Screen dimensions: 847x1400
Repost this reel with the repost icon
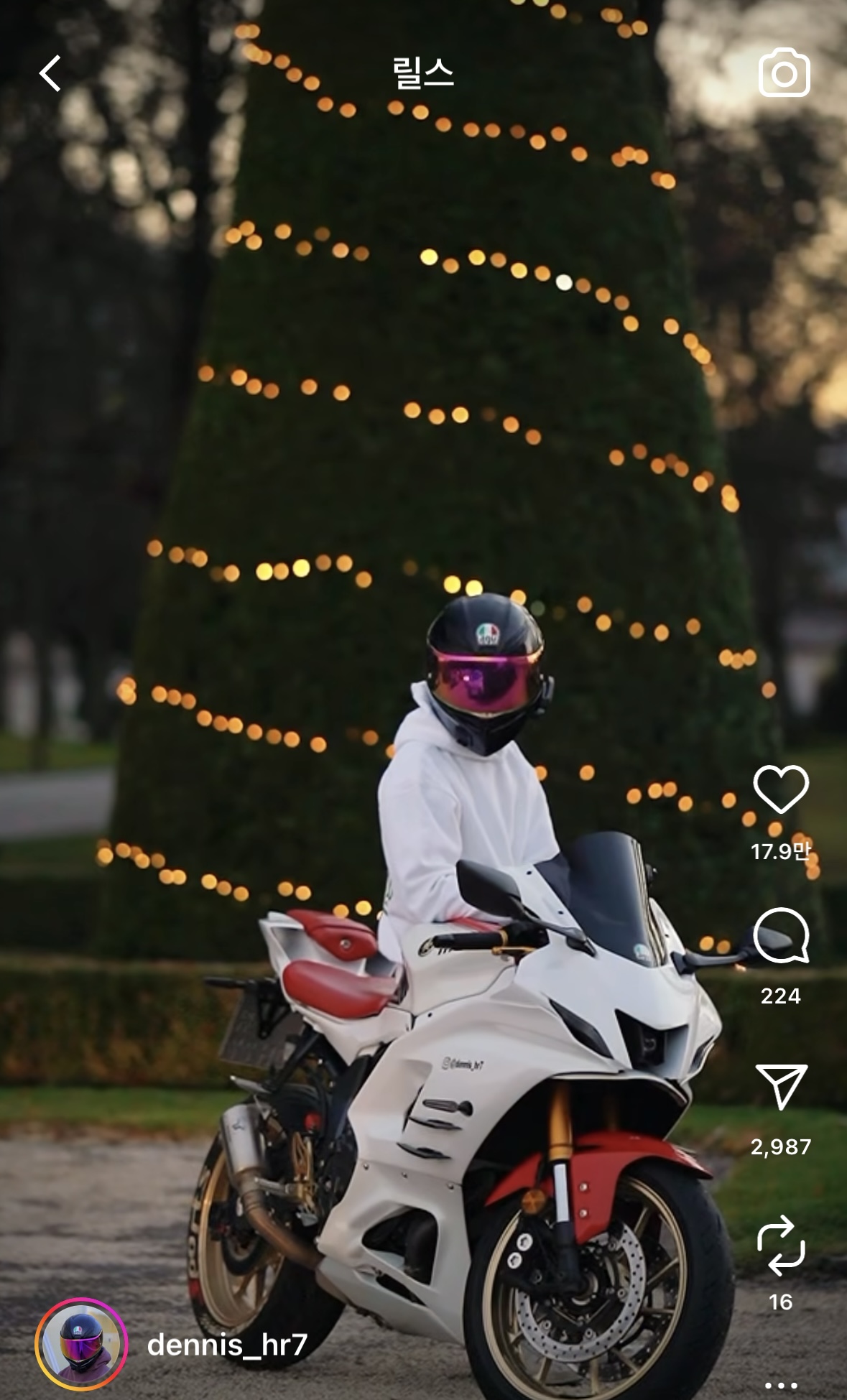click(x=781, y=1246)
